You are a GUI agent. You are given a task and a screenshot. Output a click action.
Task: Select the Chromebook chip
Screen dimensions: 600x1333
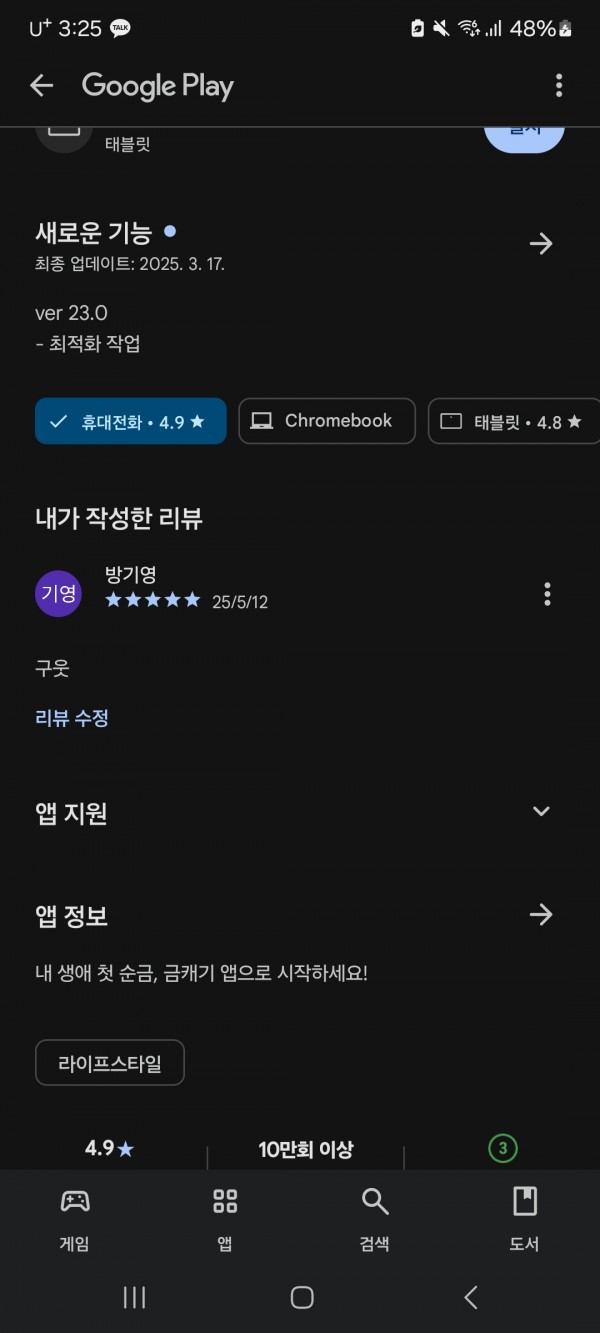[x=327, y=421]
